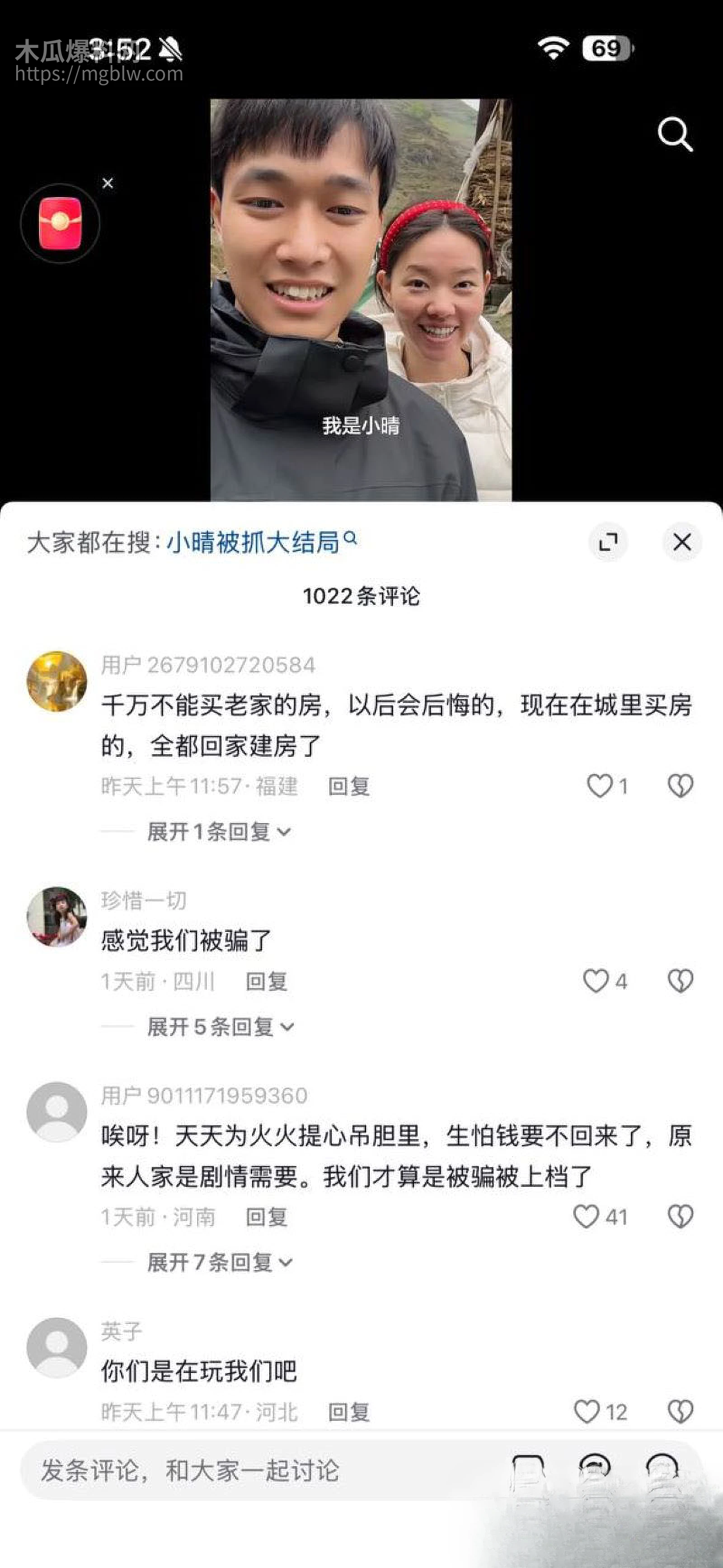Expand the comments panel to full screen
Image resolution: width=723 pixels, height=1568 pixels.
tap(609, 542)
